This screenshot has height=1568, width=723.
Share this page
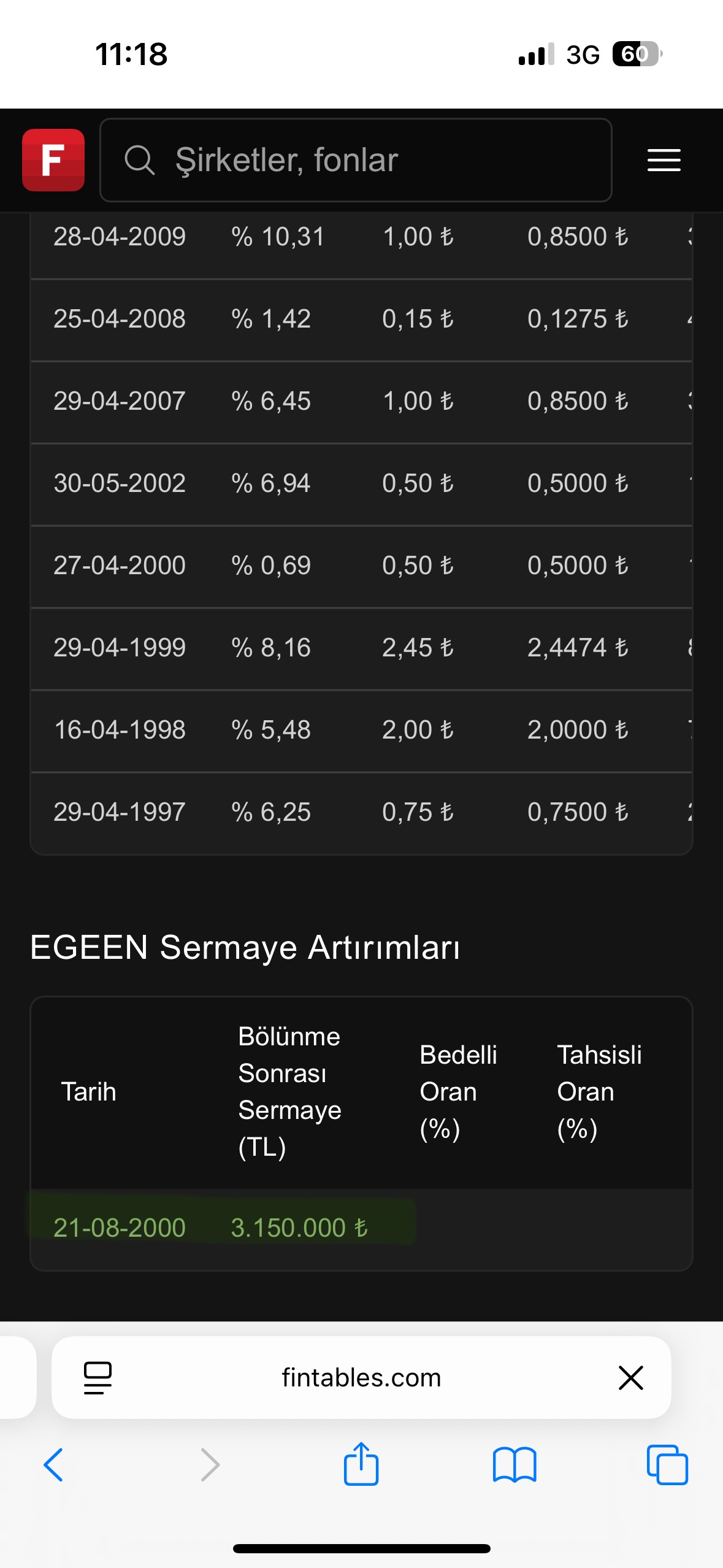[361, 1464]
